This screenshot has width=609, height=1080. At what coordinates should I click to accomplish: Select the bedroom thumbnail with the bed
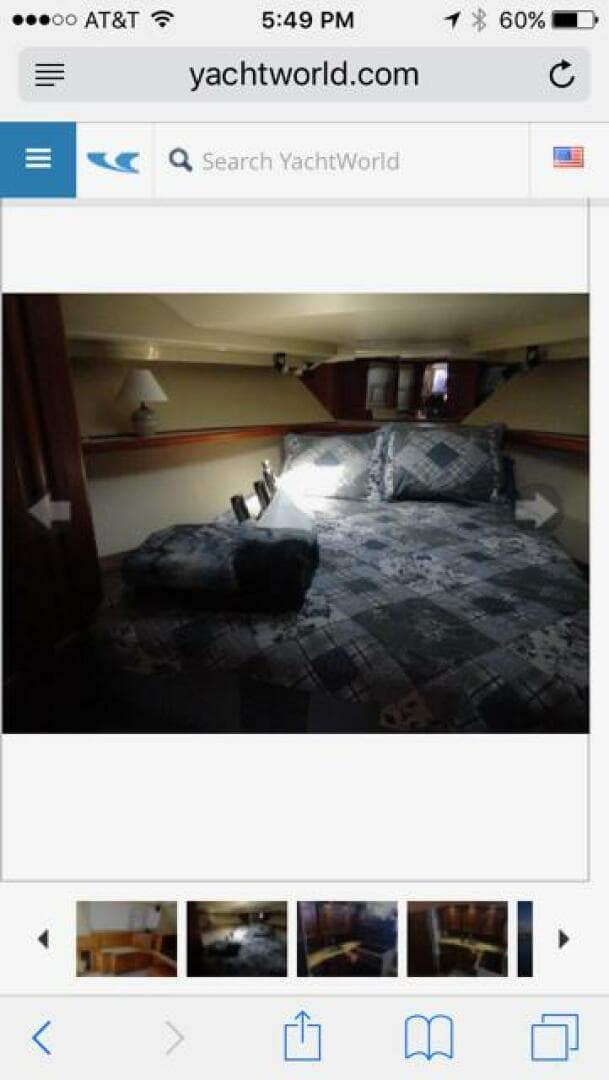point(237,939)
